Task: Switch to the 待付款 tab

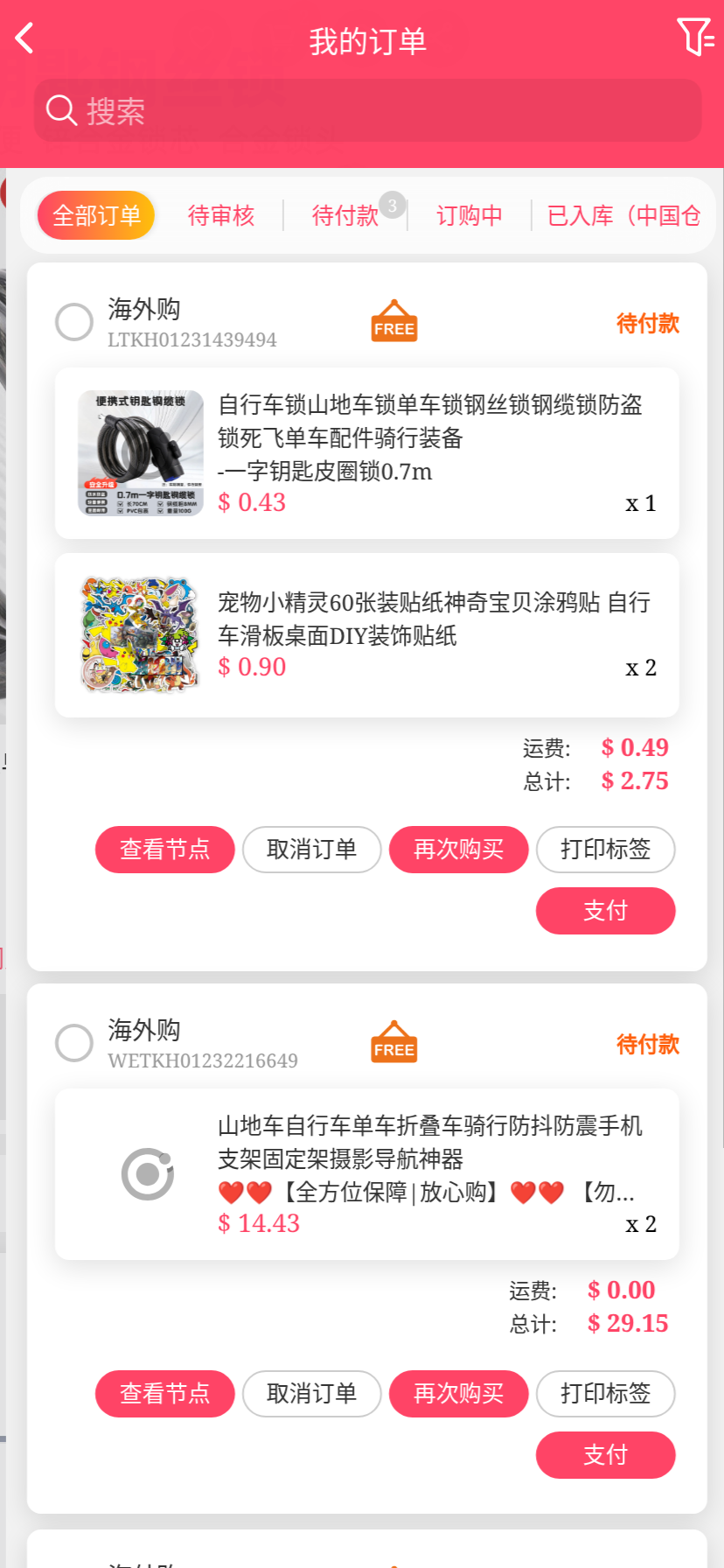Action: tap(345, 215)
